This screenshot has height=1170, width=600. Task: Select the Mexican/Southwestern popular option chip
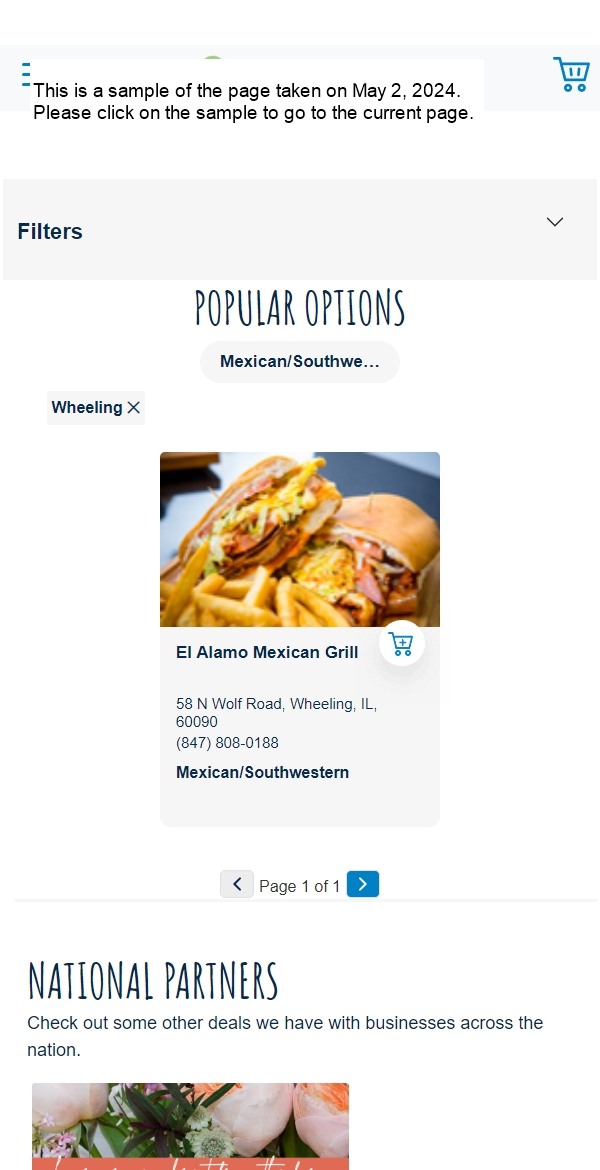pyautogui.click(x=299, y=362)
